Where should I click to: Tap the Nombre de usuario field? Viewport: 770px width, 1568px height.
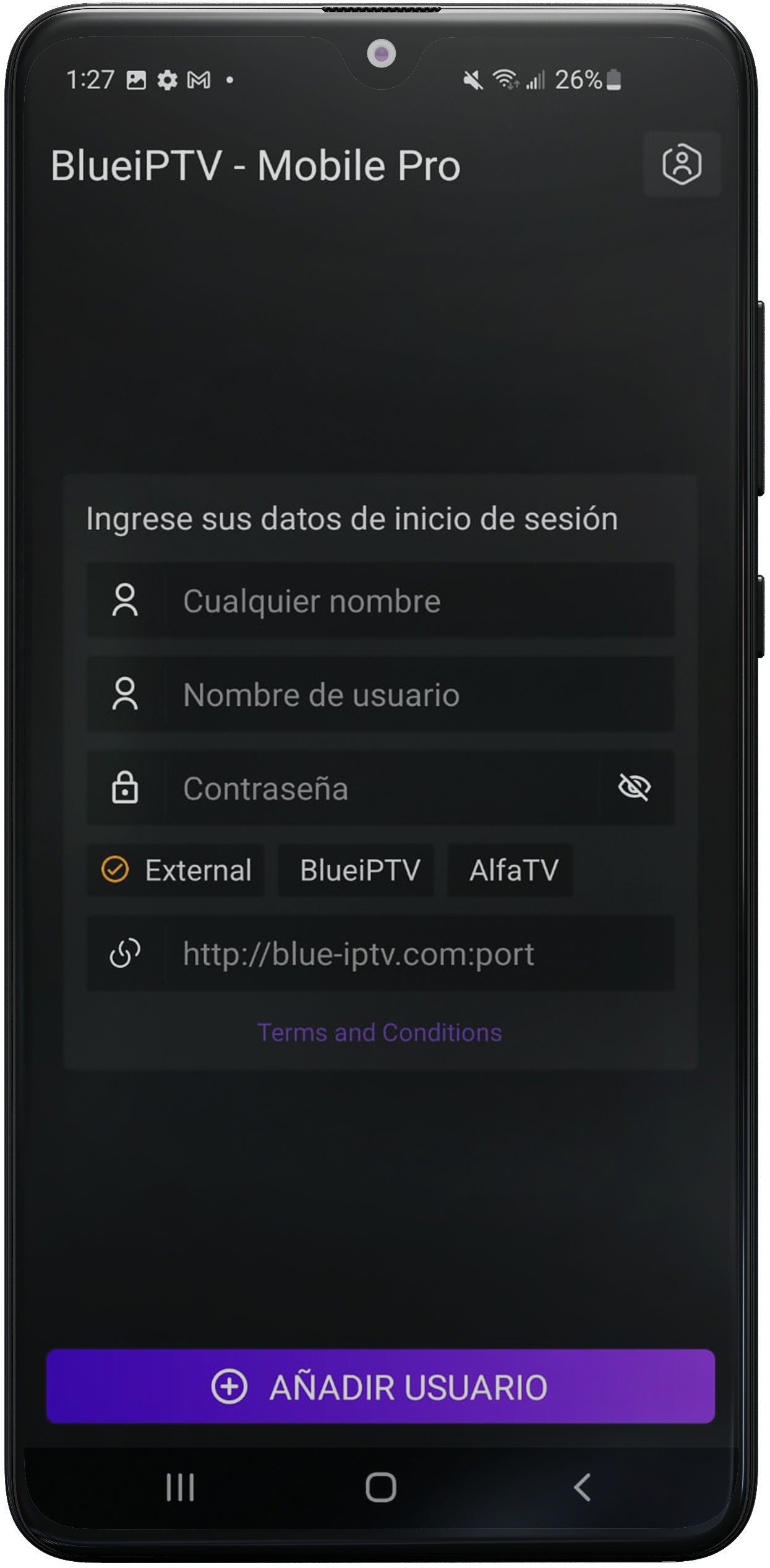click(419, 695)
